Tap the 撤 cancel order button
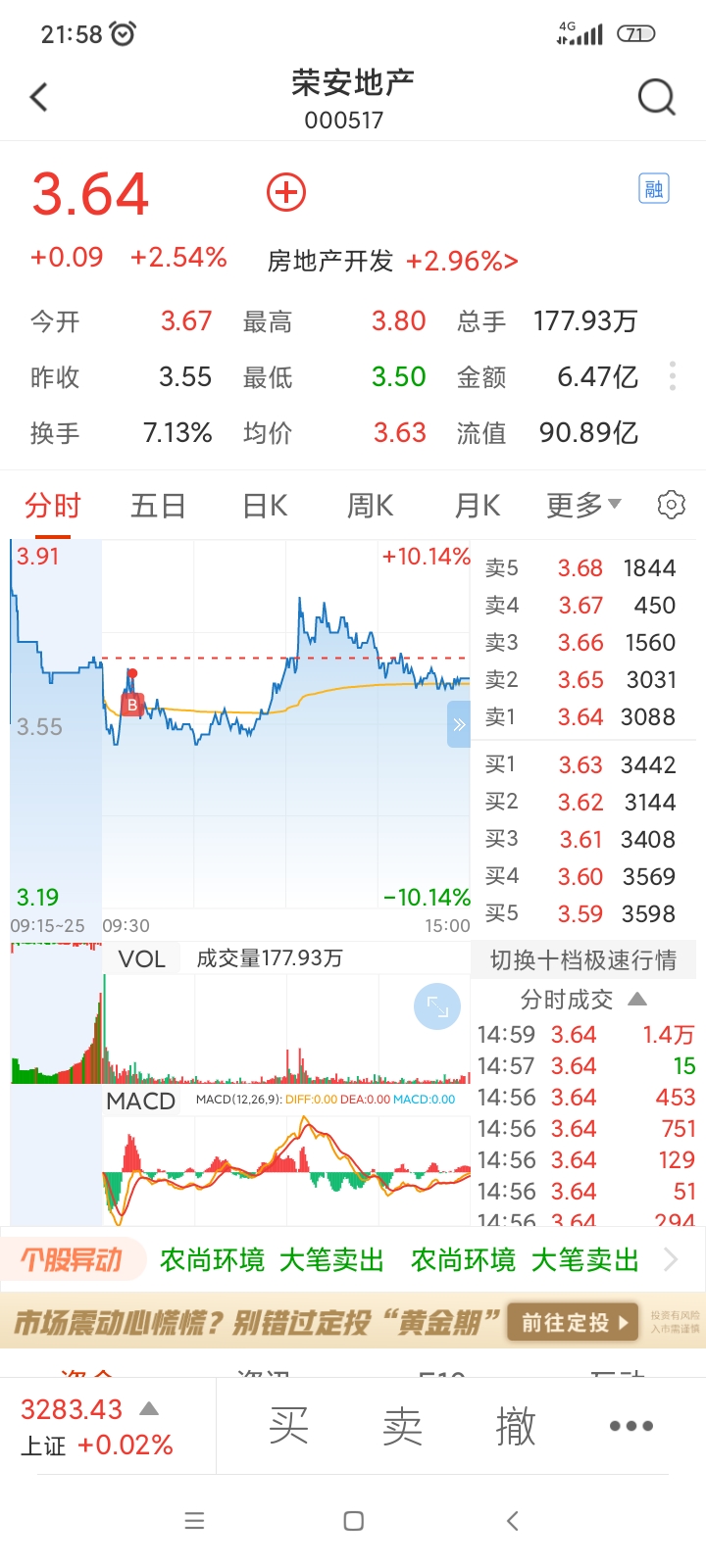The width and height of the screenshot is (706, 1568). coord(516,1426)
